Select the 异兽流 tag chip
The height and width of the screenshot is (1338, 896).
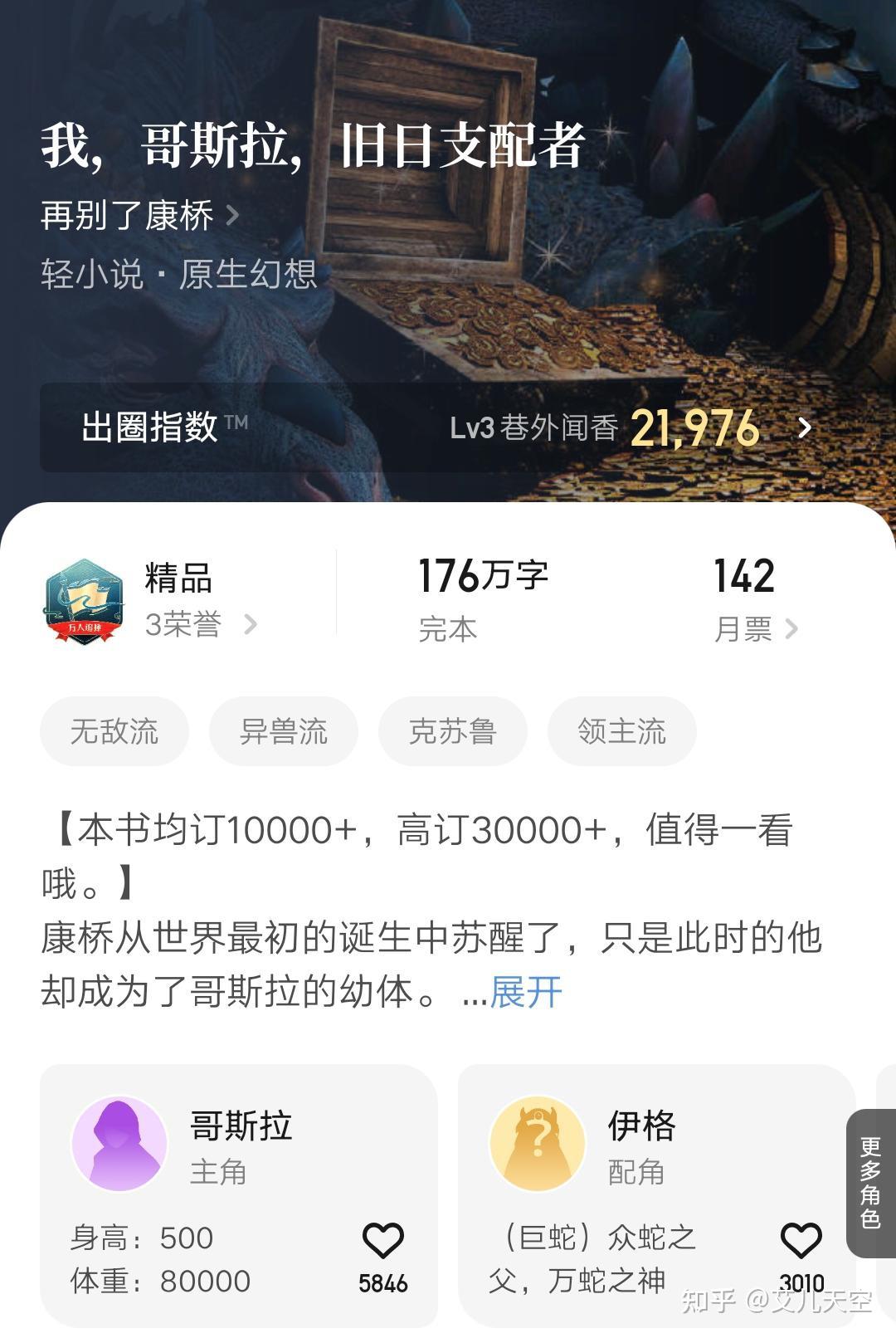pyautogui.click(x=284, y=731)
